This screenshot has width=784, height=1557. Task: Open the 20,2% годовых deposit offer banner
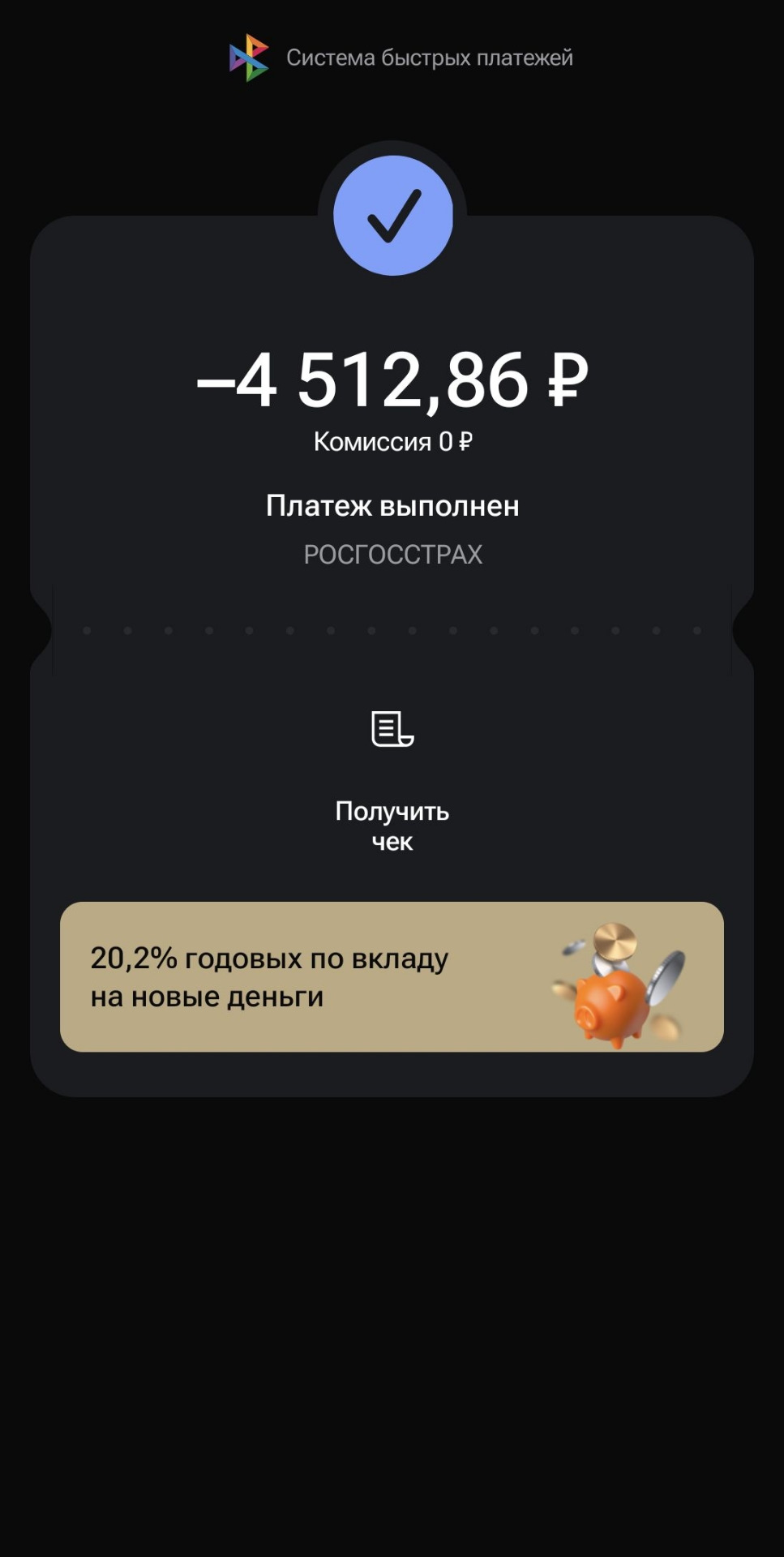pos(392,976)
